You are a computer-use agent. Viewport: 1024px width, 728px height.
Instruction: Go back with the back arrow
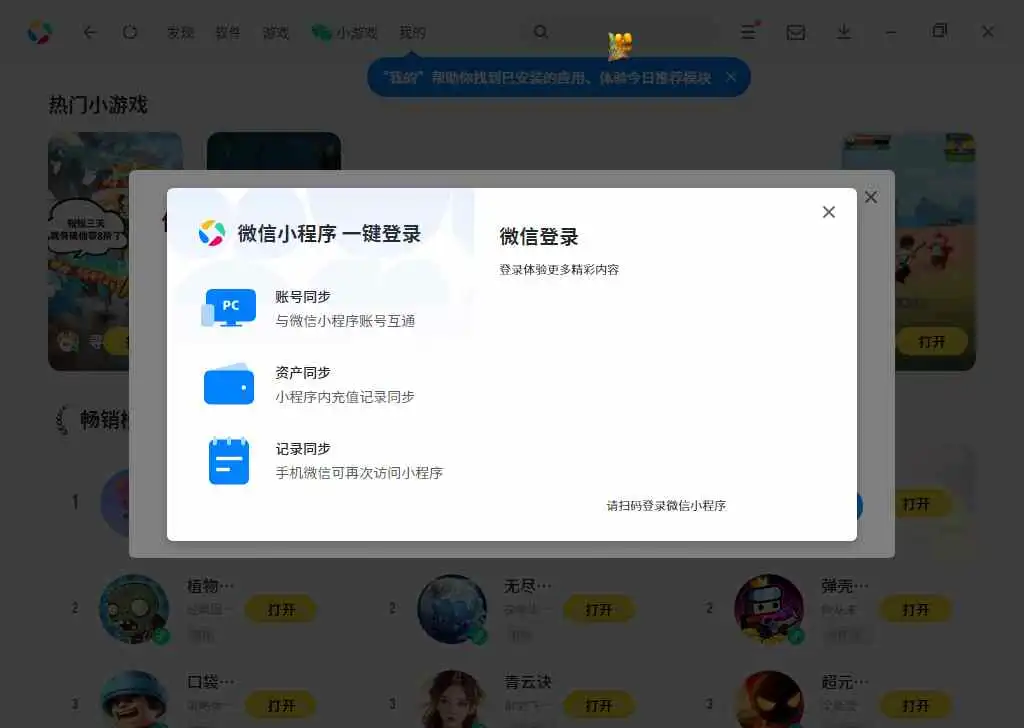(x=90, y=32)
